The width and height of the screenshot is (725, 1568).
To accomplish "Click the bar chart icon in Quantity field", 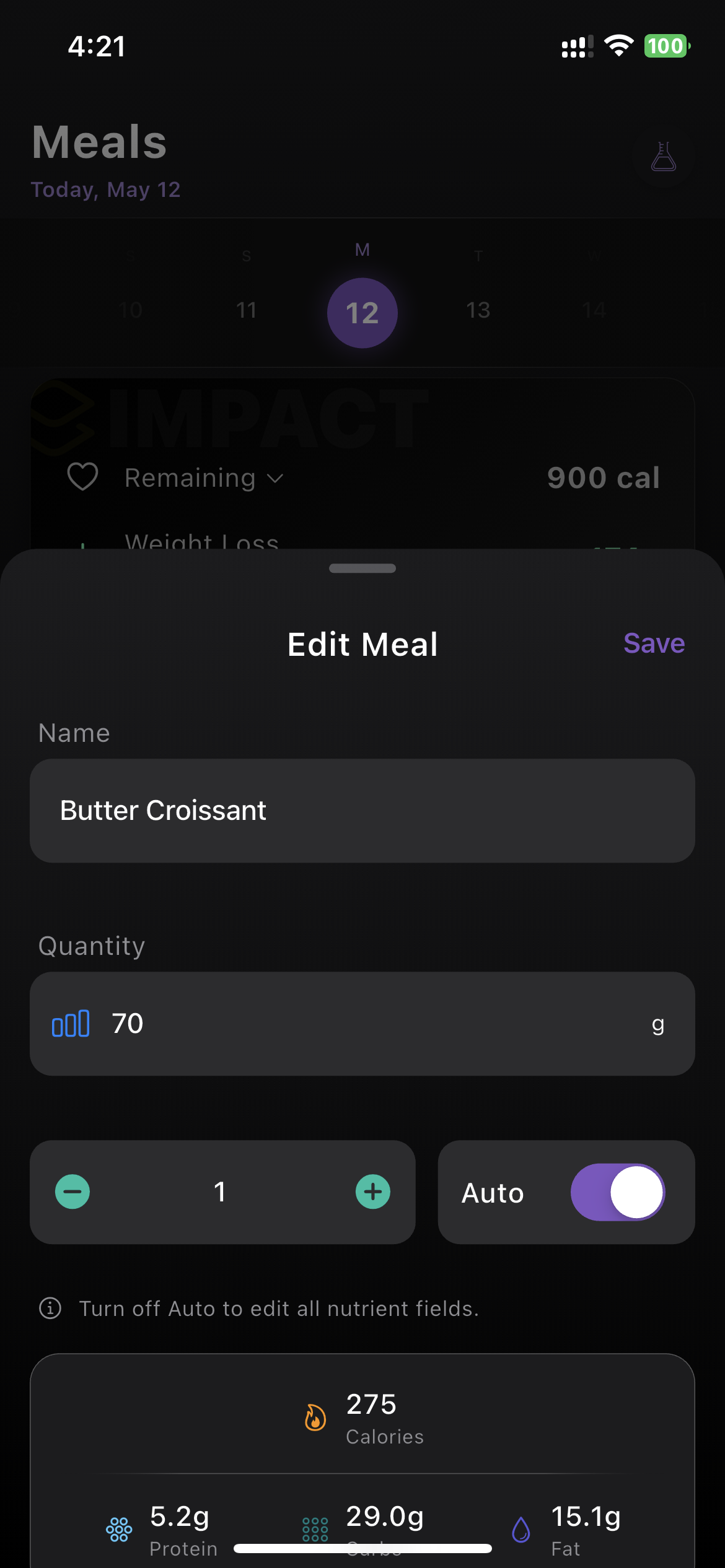I will 70,1023.
